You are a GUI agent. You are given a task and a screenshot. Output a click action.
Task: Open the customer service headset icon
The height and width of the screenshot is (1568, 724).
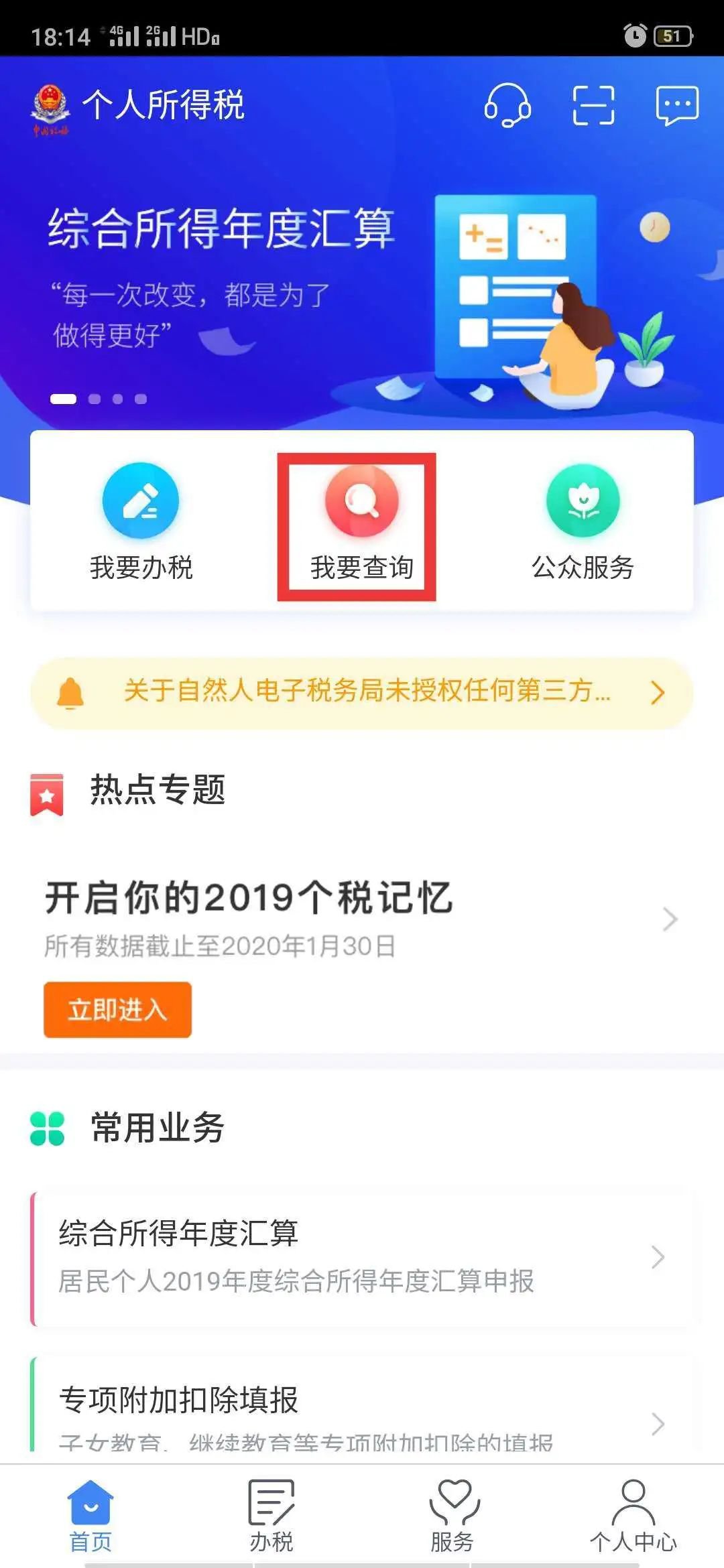507,105
